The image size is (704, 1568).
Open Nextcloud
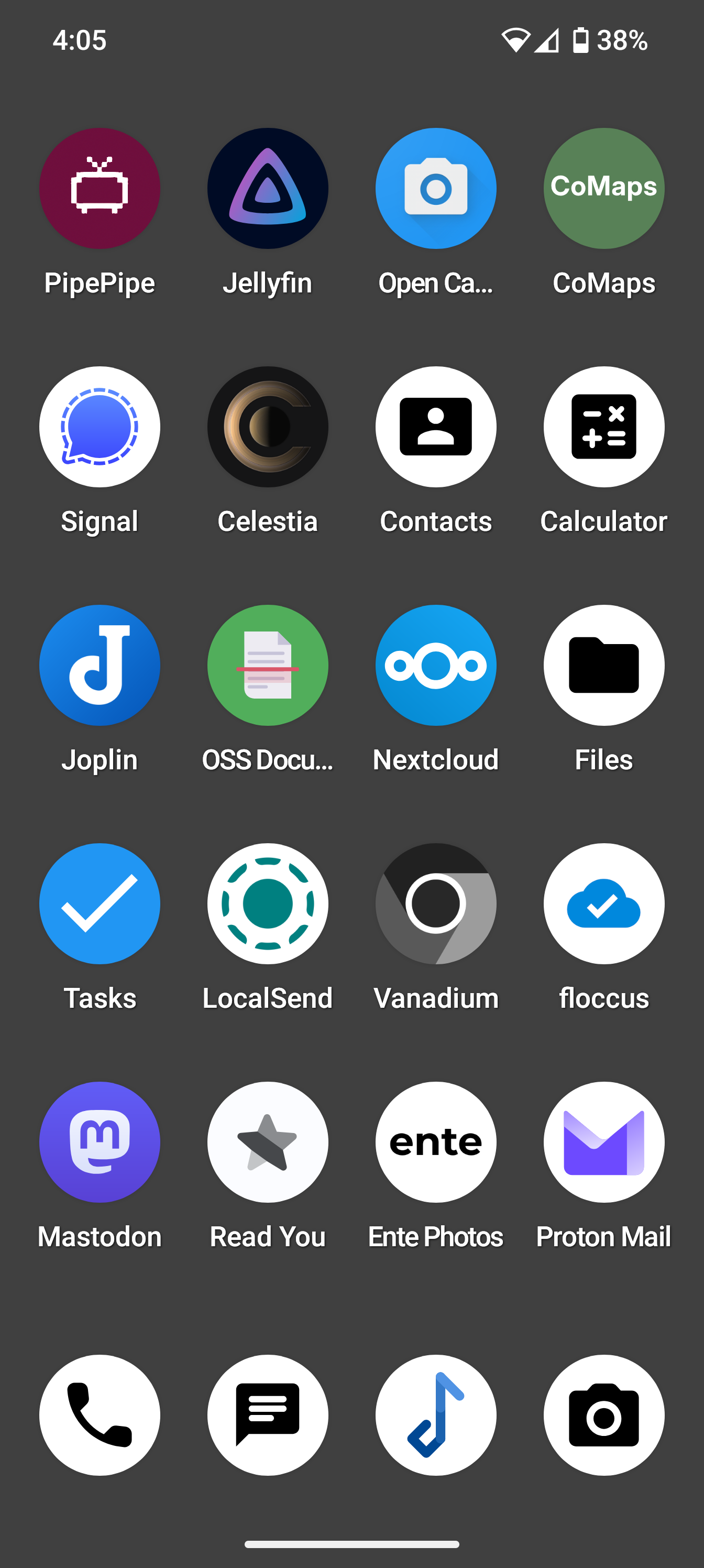tap(436, 666)
